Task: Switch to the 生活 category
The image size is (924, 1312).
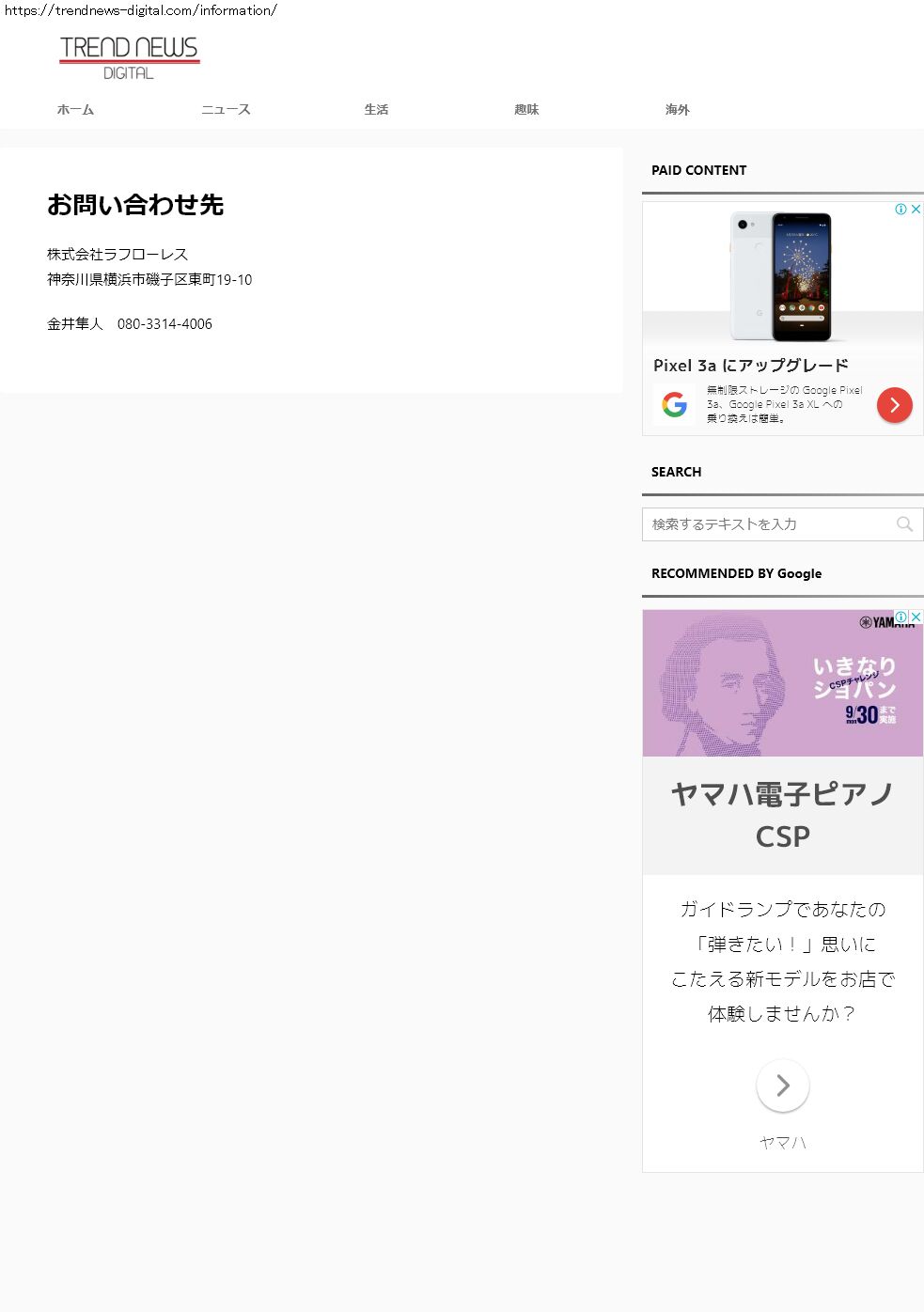Action: 376,110
